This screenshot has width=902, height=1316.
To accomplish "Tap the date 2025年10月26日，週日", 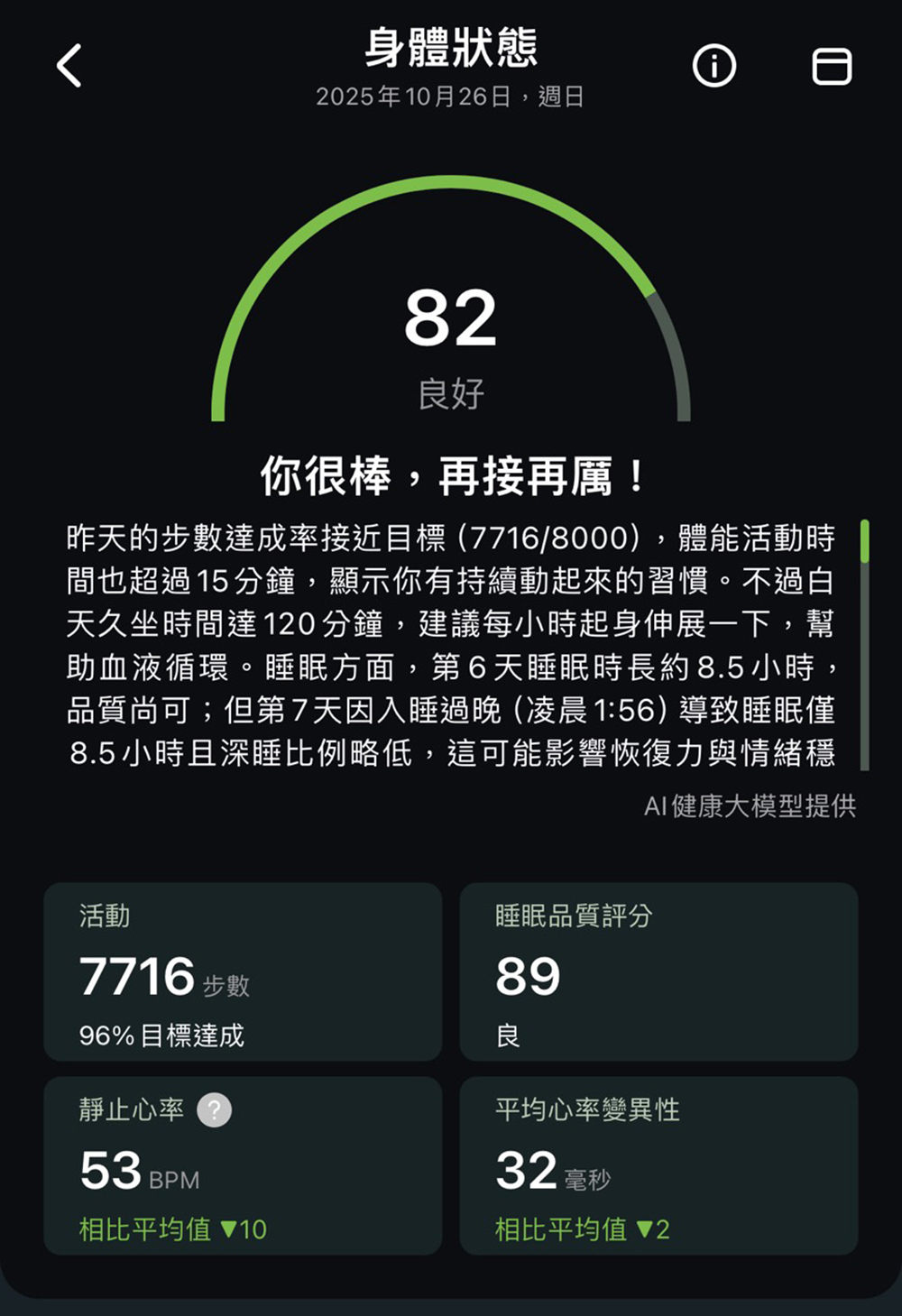I will [x=450, y=97].
